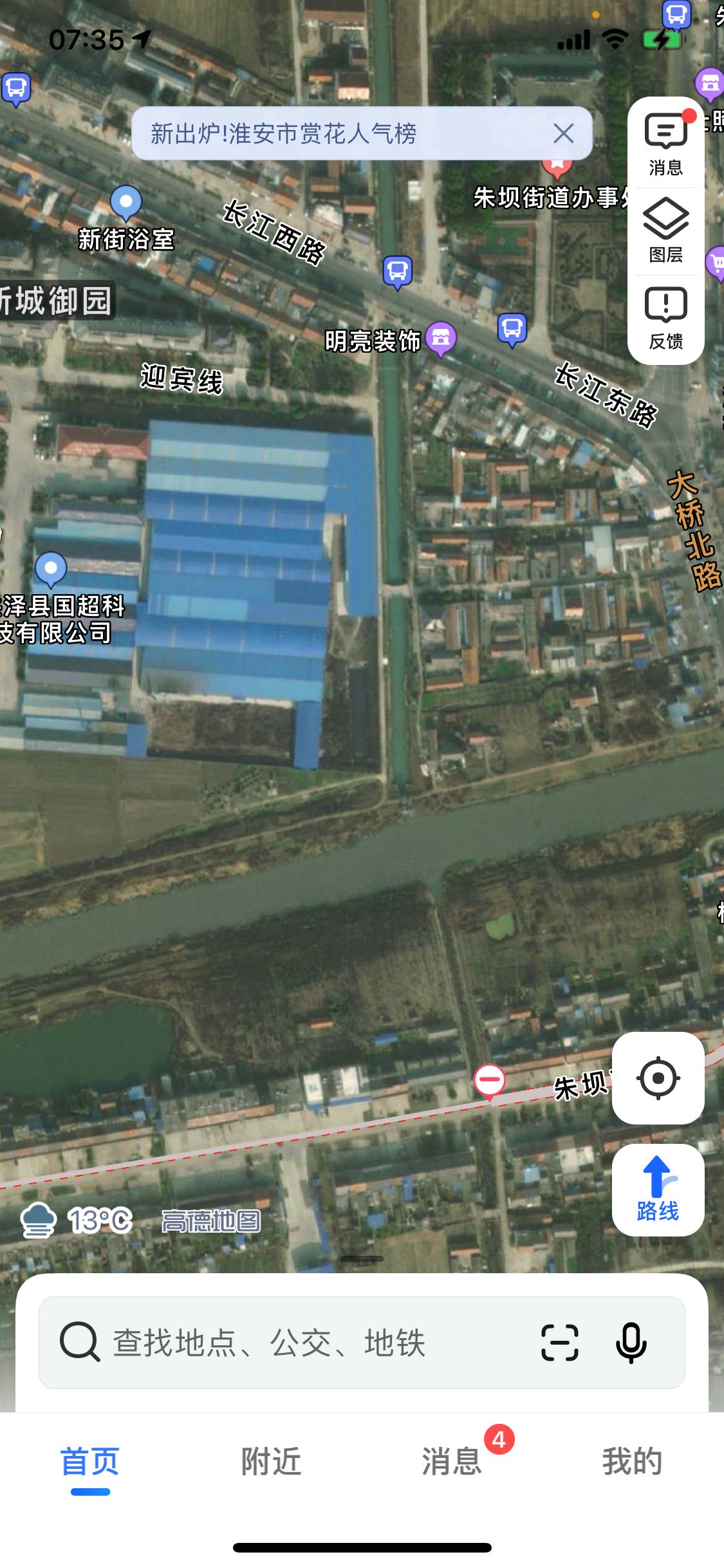The height and width of the screenshot is (1568, 724).
Task: Select the 首页 tab
Action: coord(90,1461)
